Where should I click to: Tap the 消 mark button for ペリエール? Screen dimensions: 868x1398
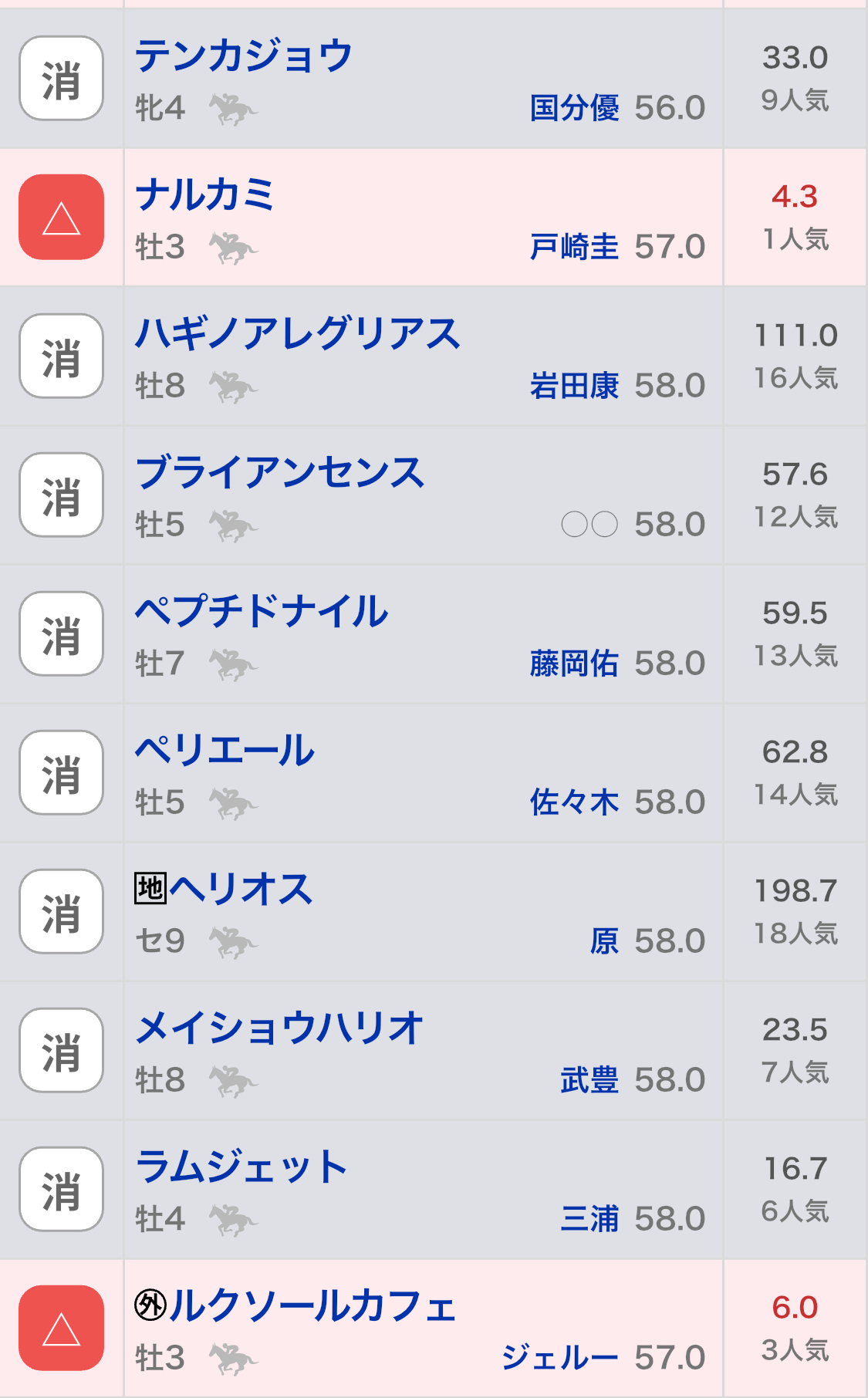click(62, 773)
